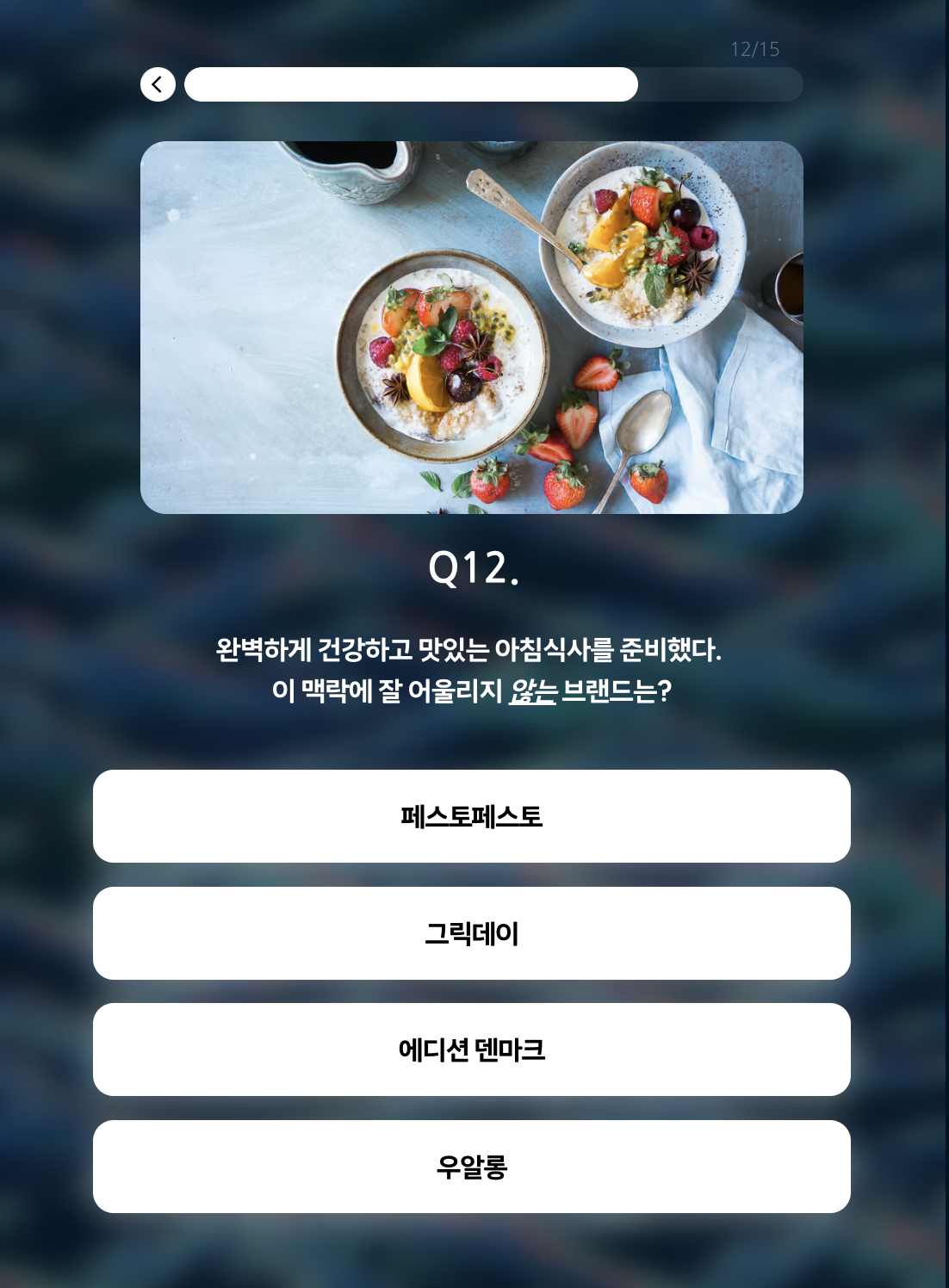The height and width of the screenshot is (1288, 949).
Task: Select the answer 페스토페스토
Action: (472, 816)
